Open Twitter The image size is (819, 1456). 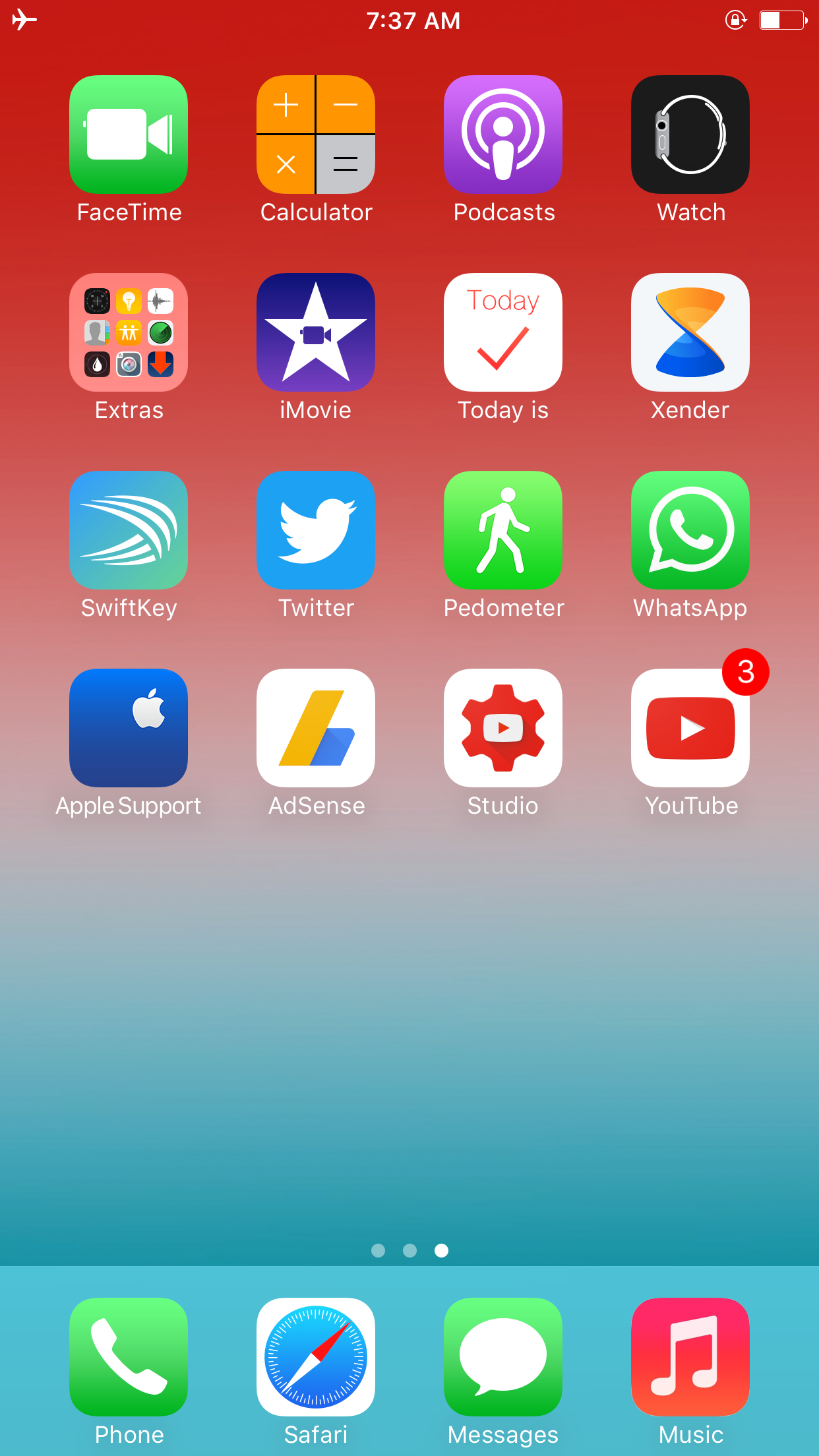coord(316,530)
